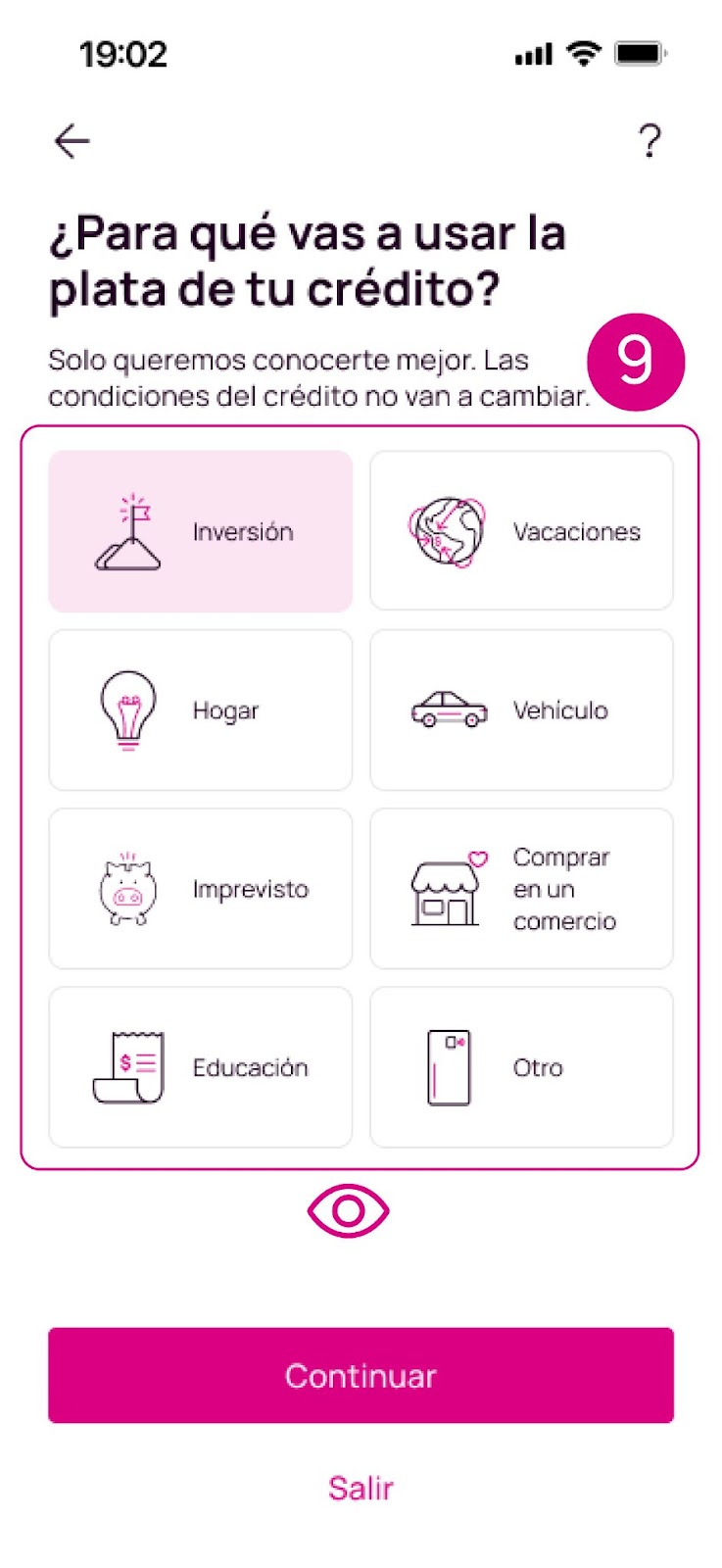The image size is (722, 1568).
Task: Open the help question mark
Action: [x=650, y=142]
